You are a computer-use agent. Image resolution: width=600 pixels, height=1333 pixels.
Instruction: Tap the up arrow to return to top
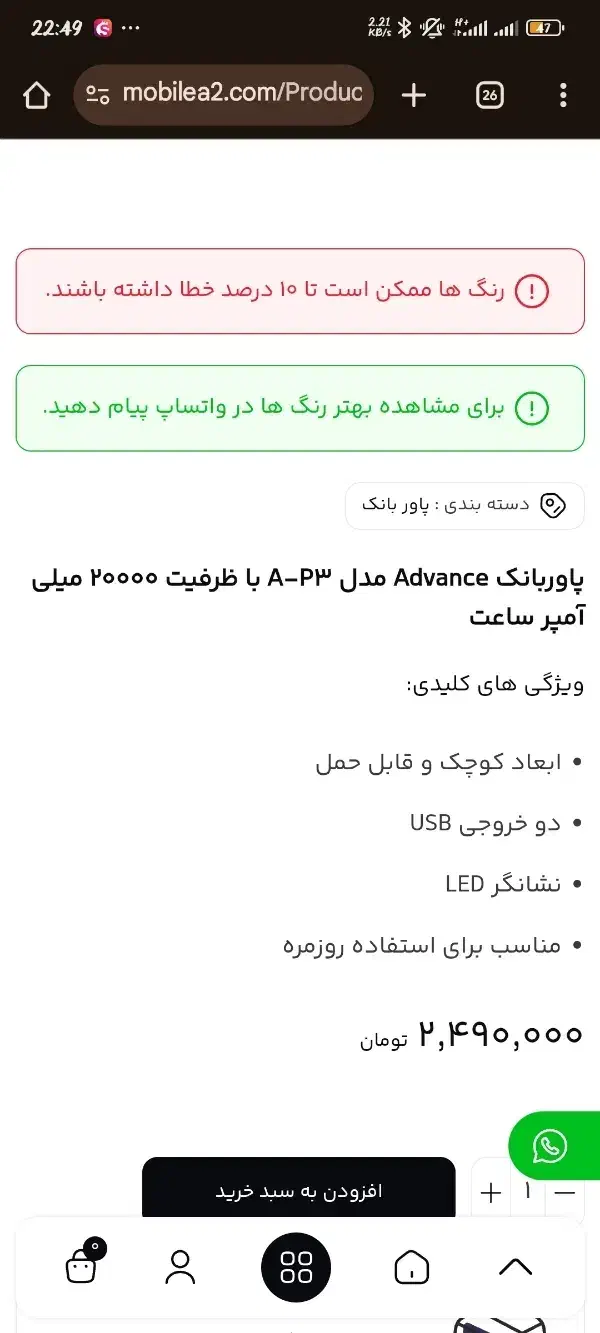coord(516,1267)
